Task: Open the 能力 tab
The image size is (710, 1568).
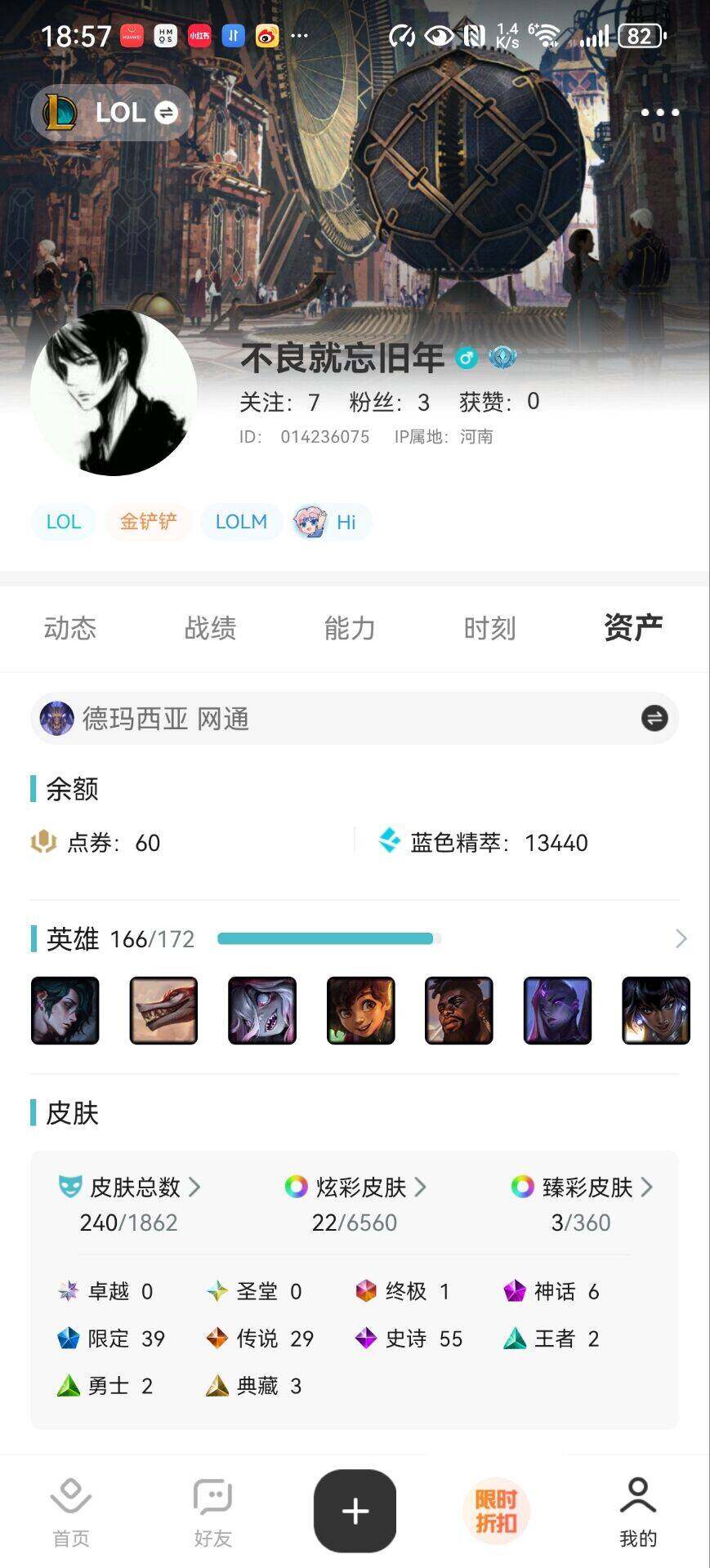Action: click(350, 628)
